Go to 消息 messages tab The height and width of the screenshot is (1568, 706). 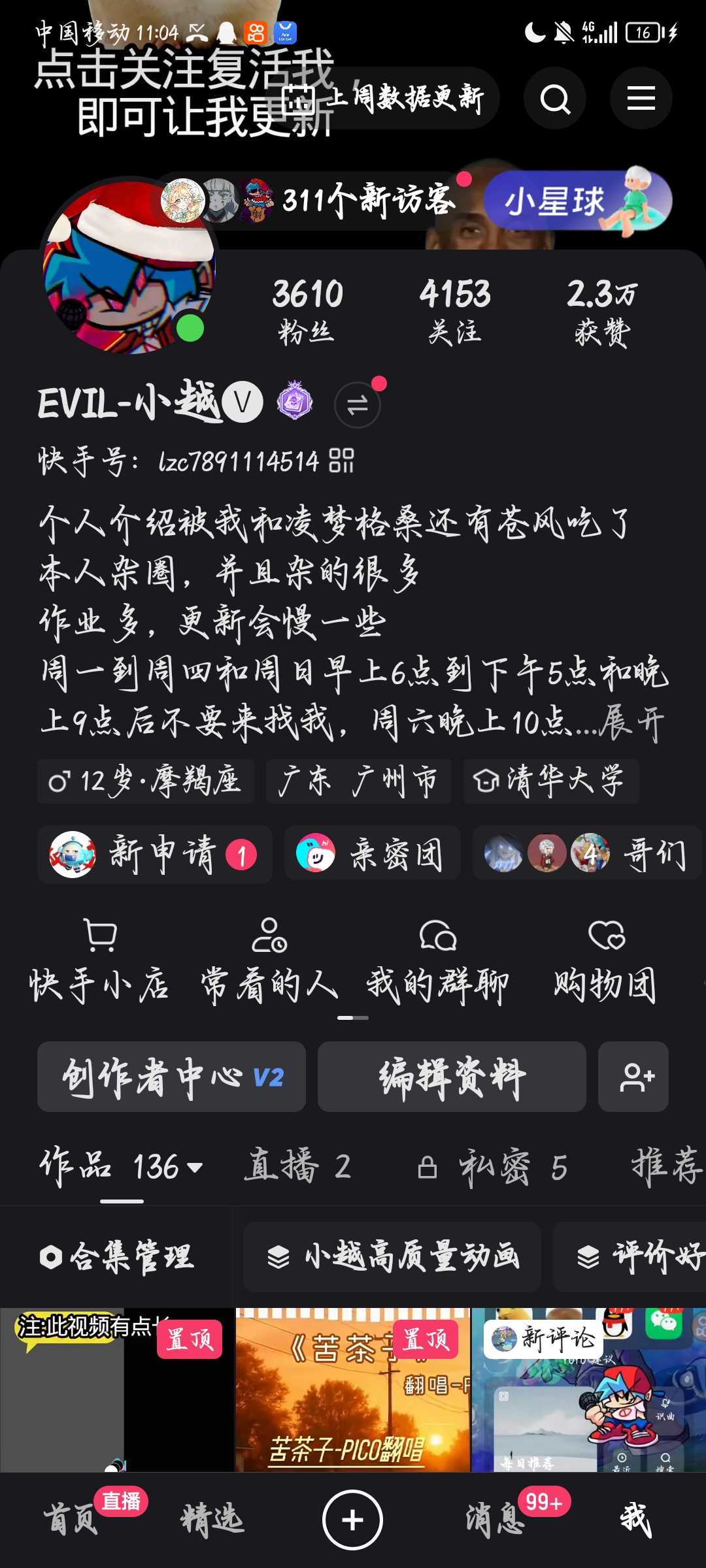(x=496, y=1518)
